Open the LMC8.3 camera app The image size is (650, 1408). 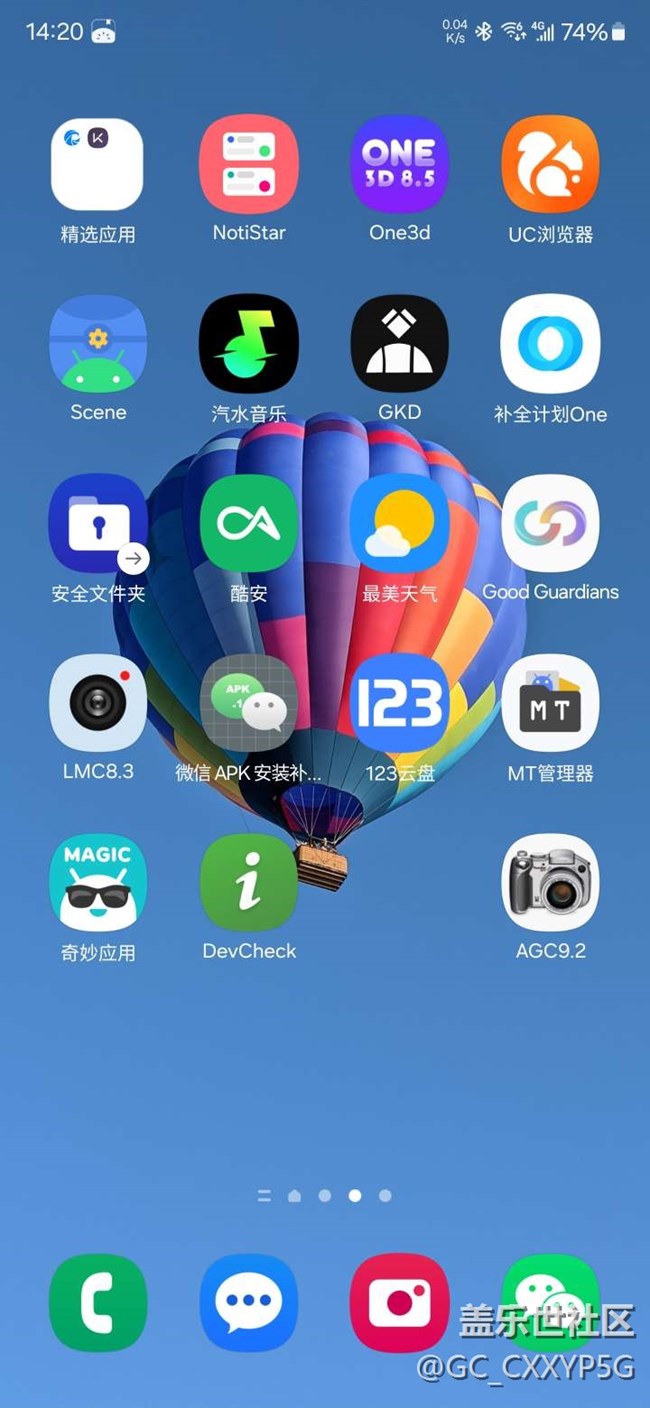[x=97, y=703]
